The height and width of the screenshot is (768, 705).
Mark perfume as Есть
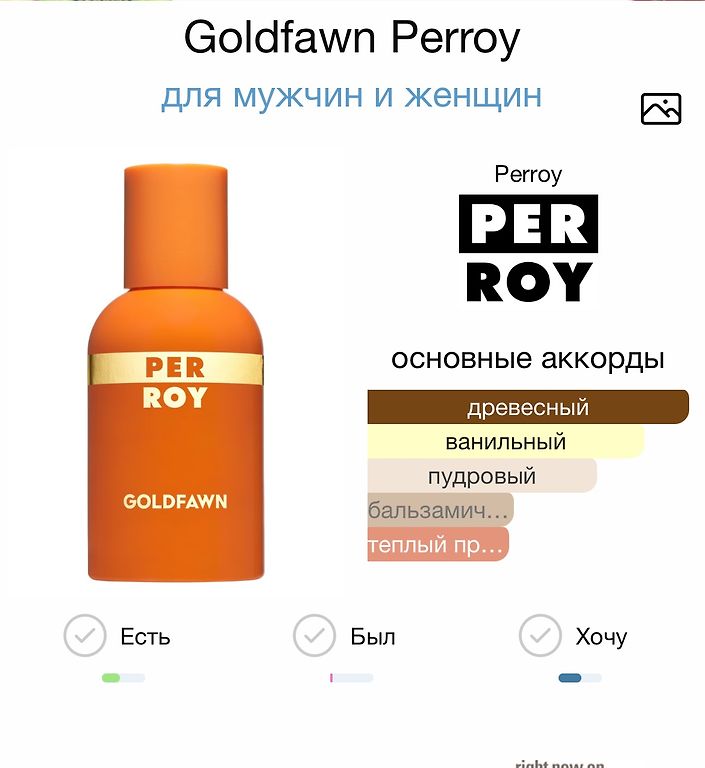[85, 636]
